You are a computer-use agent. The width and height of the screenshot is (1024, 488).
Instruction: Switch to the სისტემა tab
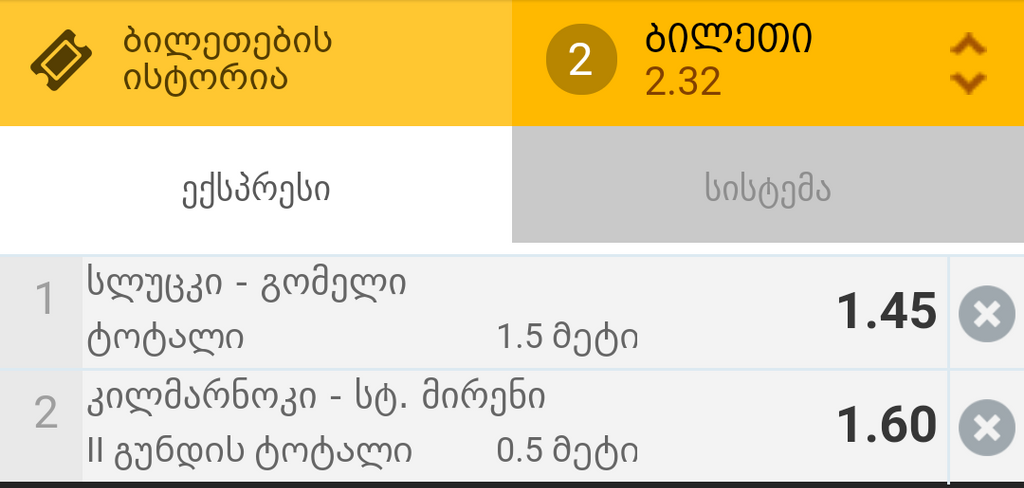[767, 189]
